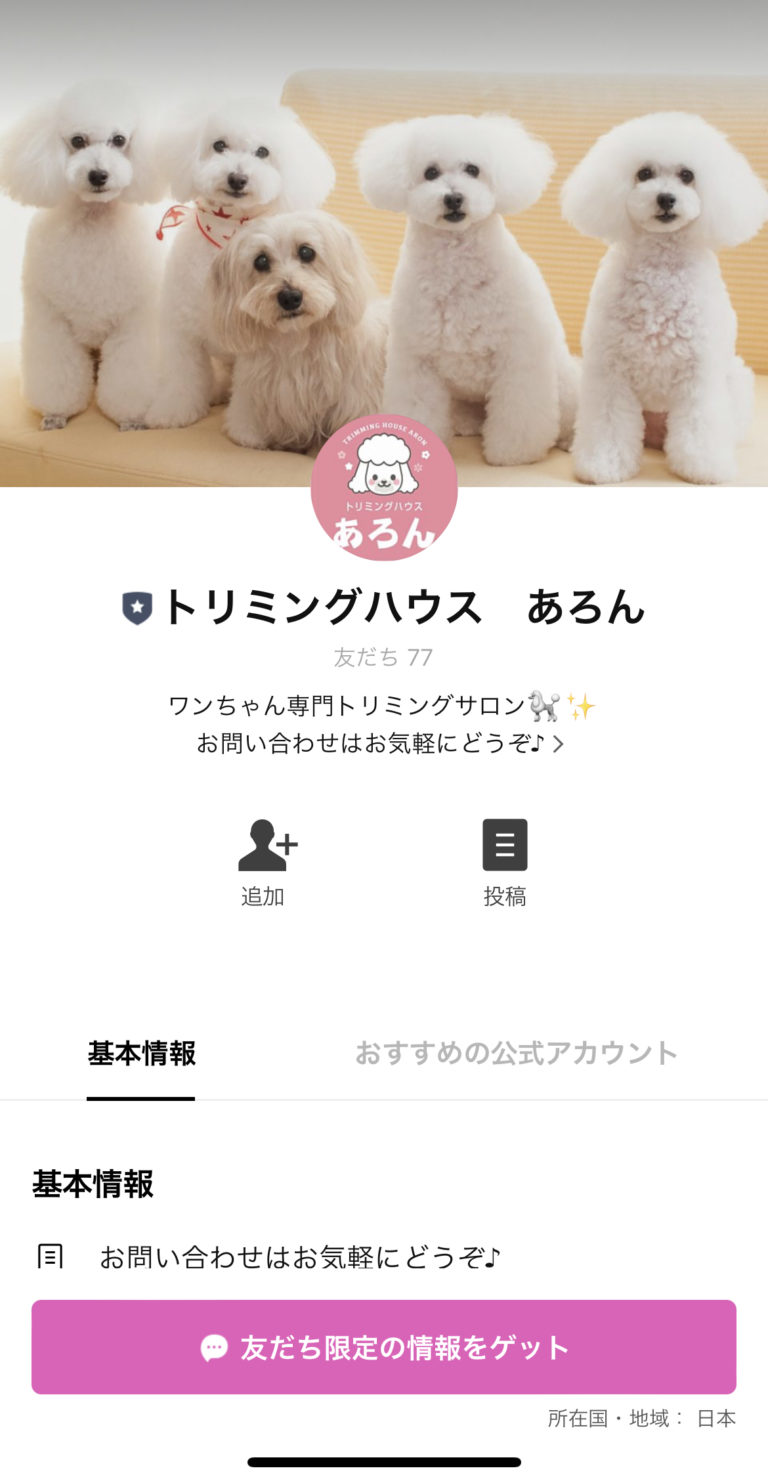
Task: Tap the account name トリミングハウス あろん
Action: click(x=400, y=609)
